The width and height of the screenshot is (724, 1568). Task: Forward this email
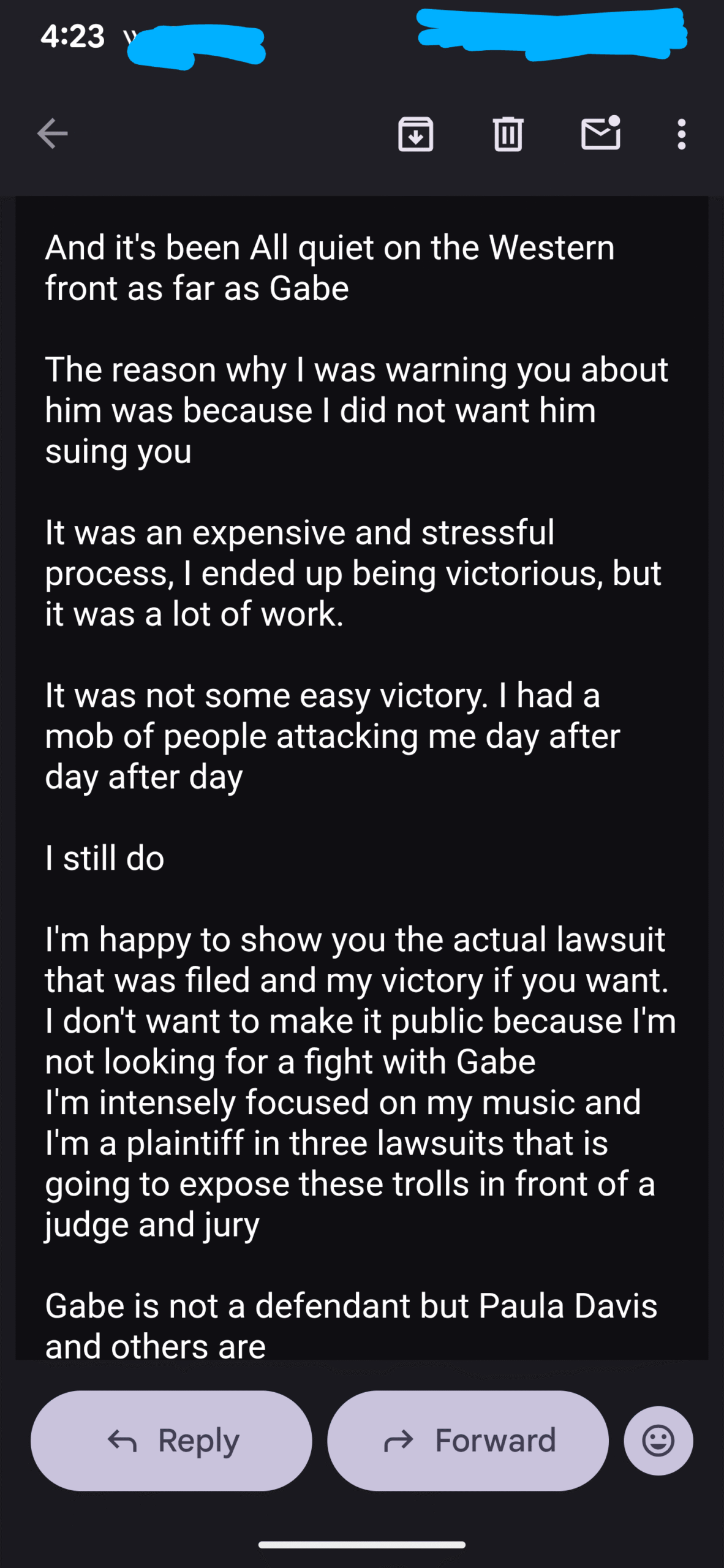coord(468,1441)
